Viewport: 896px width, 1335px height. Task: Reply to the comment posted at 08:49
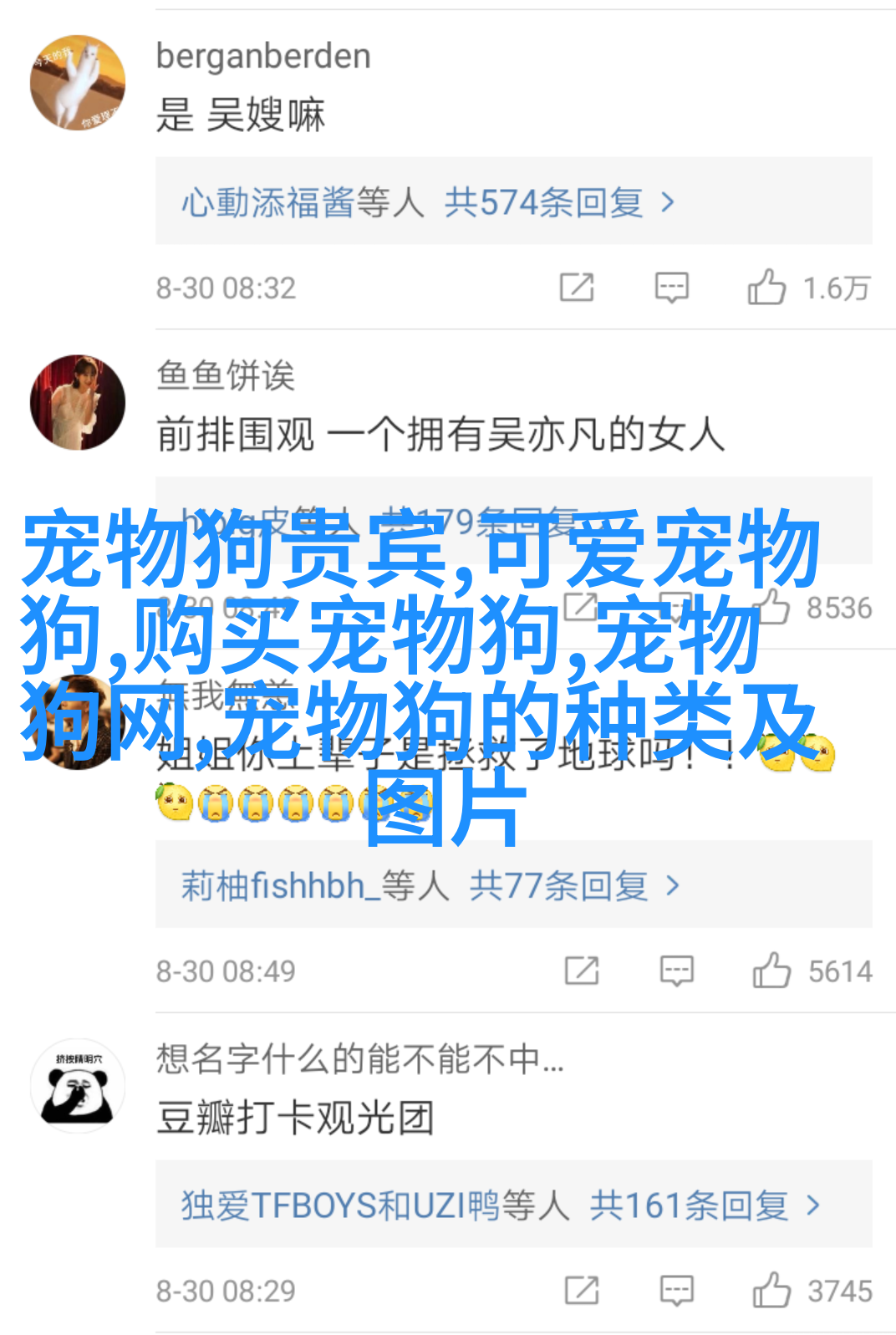coord(676,971)
